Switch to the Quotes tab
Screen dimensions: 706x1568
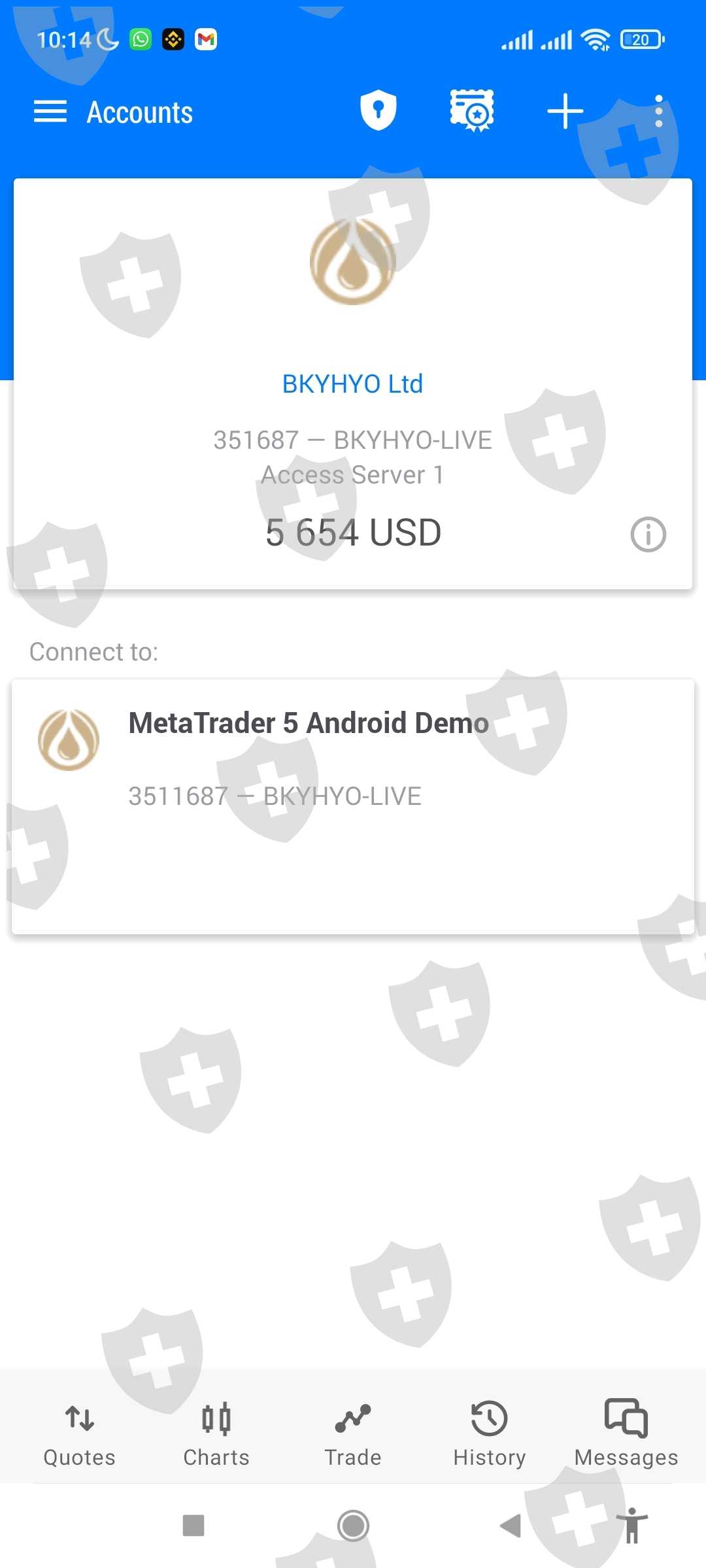tap(79, 1434)
